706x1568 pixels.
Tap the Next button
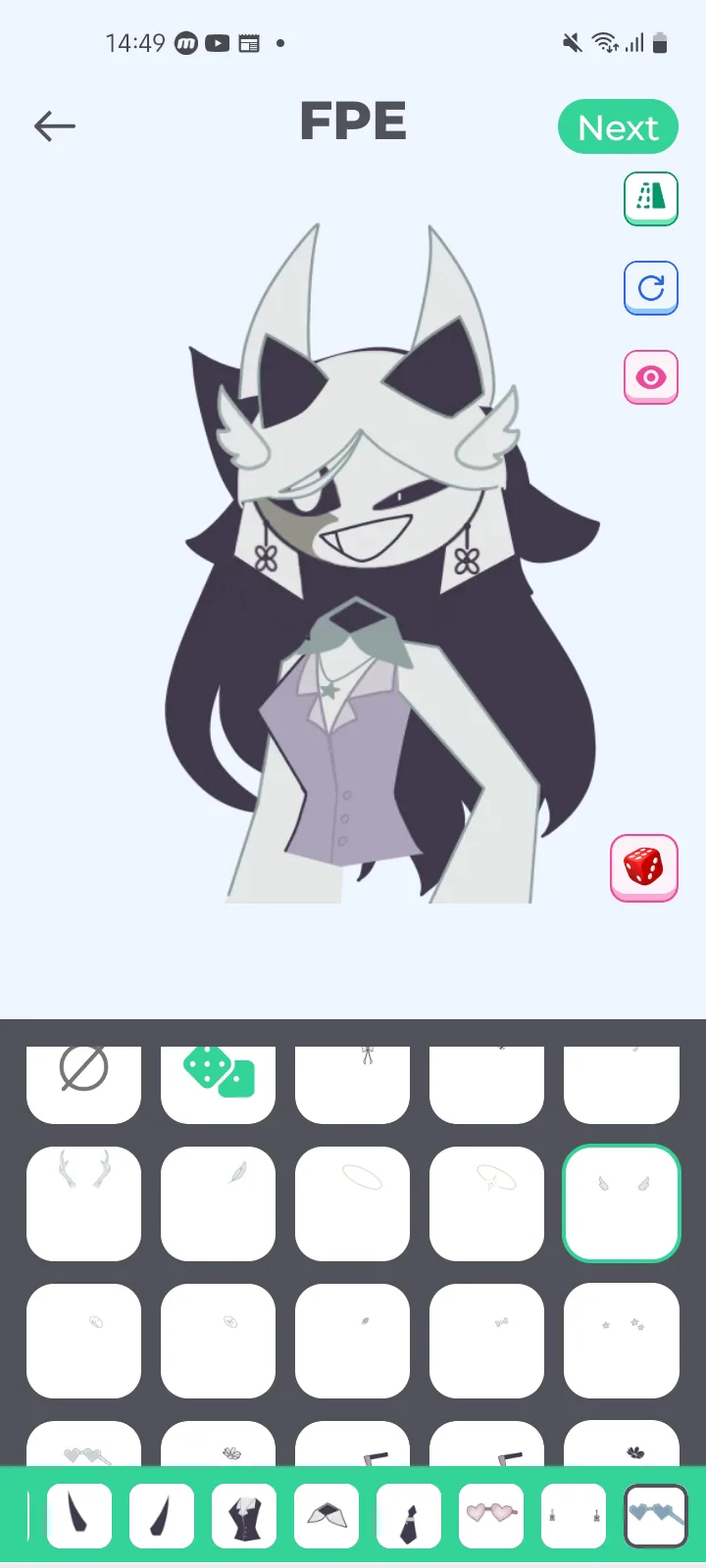pyautogui.click(x=618, y=127)
